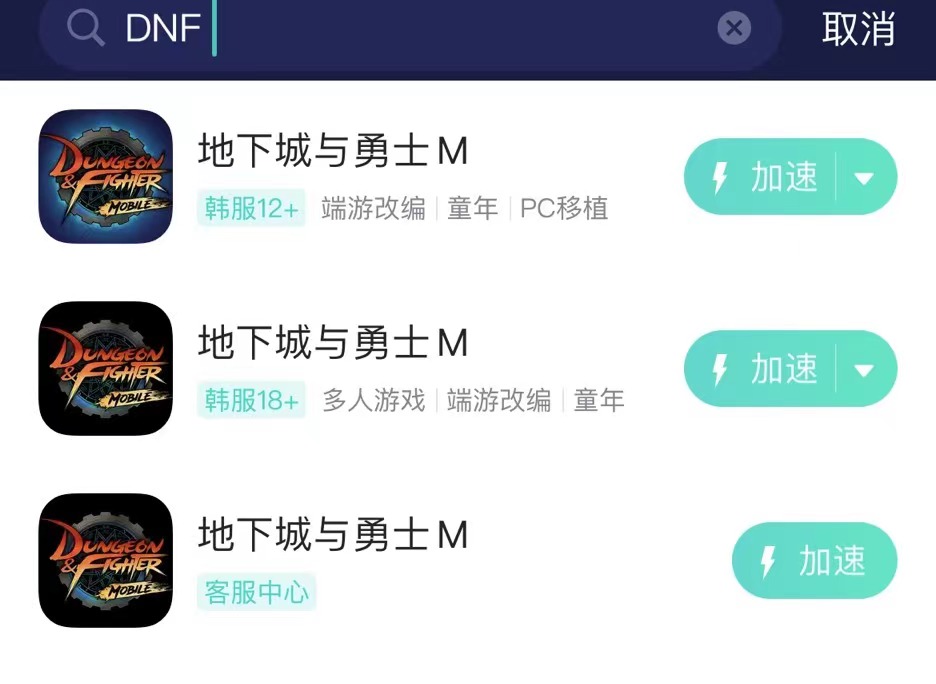Open the 客服中心 地下城与勇士M result
936x684 pixels.
tap(332, 536)
